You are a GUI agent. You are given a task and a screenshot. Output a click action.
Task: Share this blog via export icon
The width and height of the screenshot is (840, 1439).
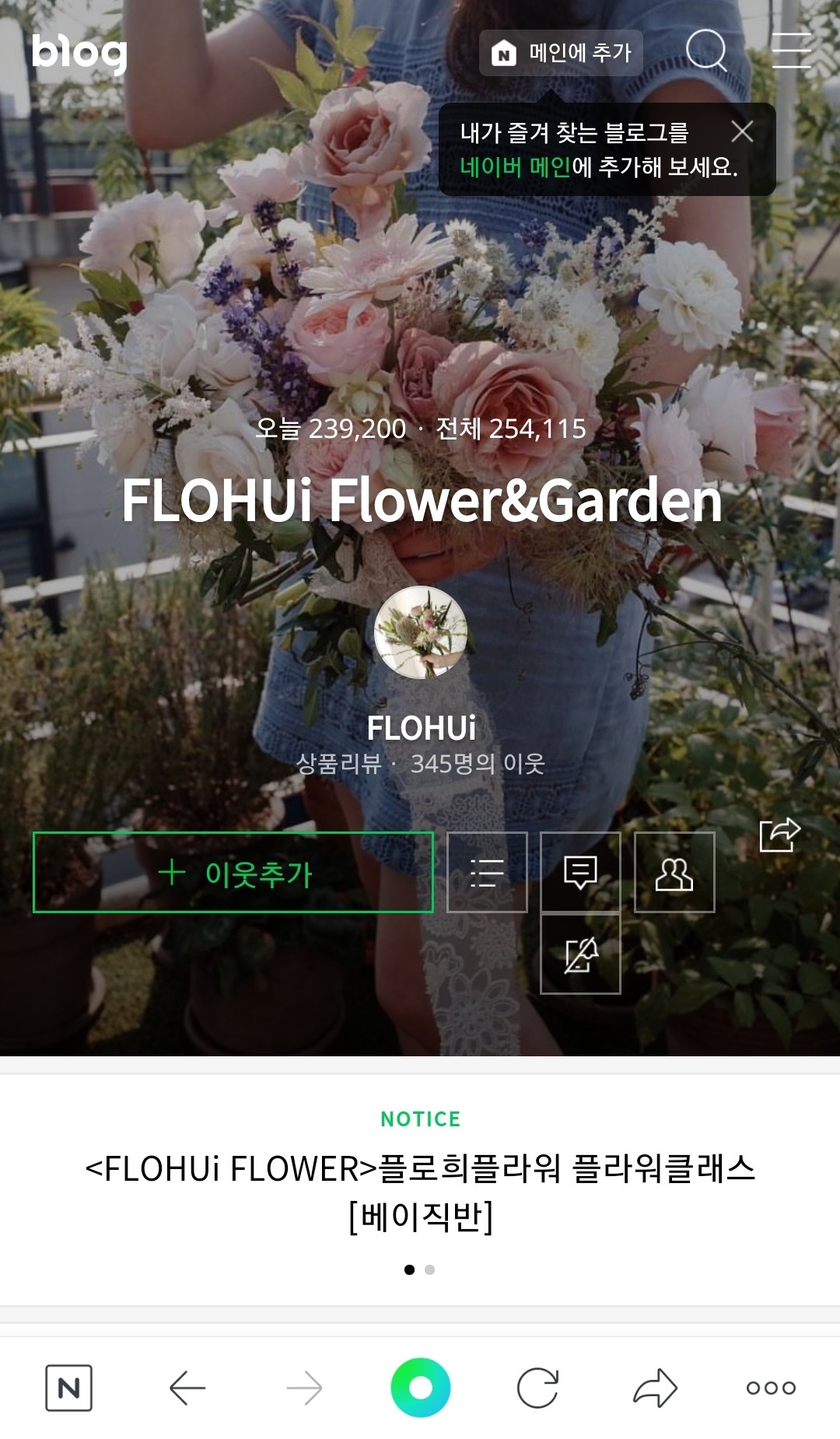(779, 835)
